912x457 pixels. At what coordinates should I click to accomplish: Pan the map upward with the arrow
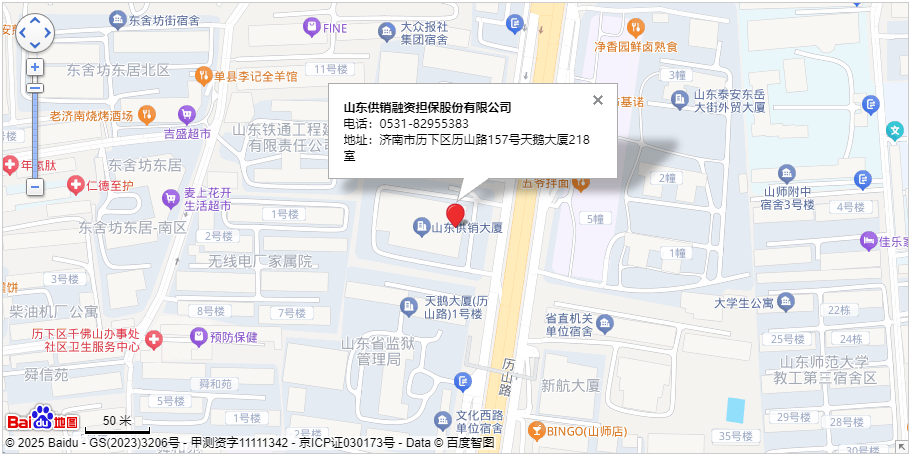pos(35,20)
